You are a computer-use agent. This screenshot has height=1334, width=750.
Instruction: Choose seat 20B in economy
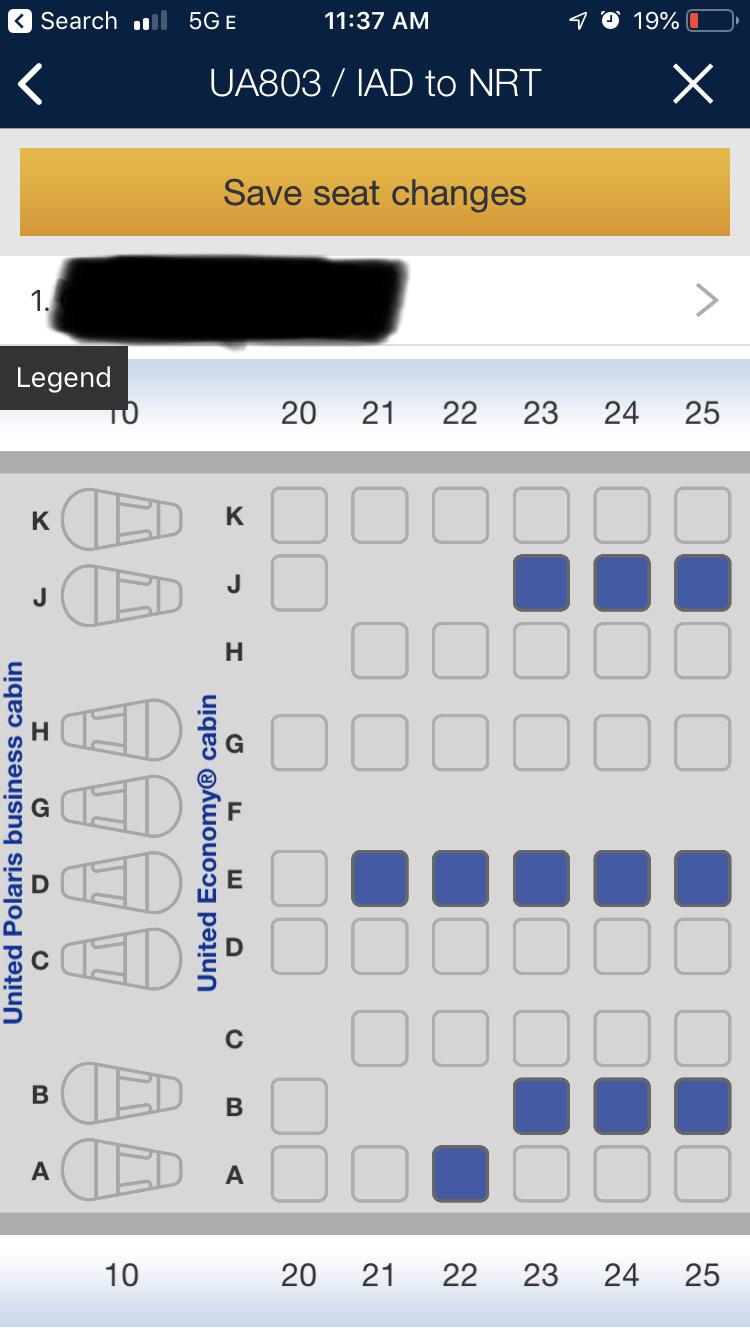click(299, 1106)
